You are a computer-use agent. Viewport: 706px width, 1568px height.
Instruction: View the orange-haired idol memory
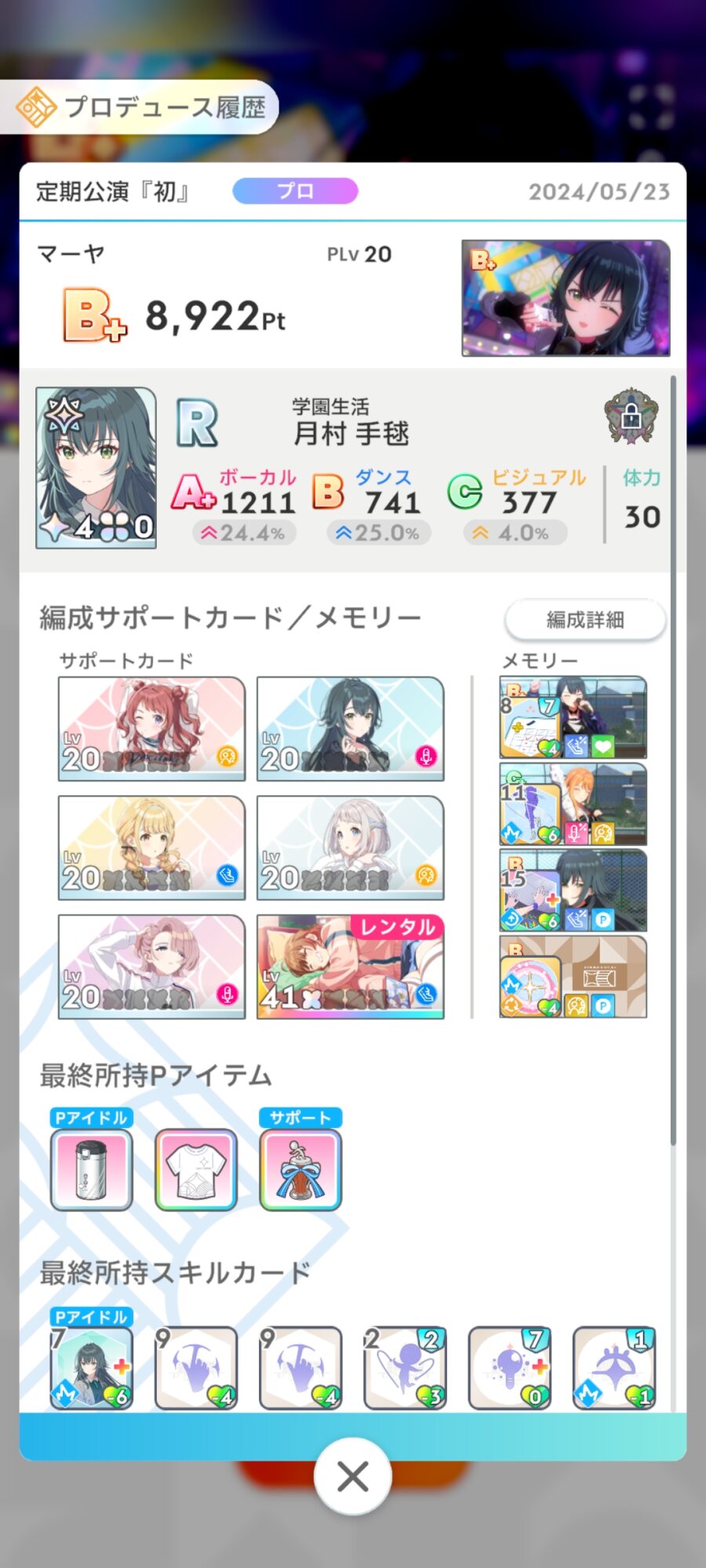pyautogui.click(x=573, y=804)
